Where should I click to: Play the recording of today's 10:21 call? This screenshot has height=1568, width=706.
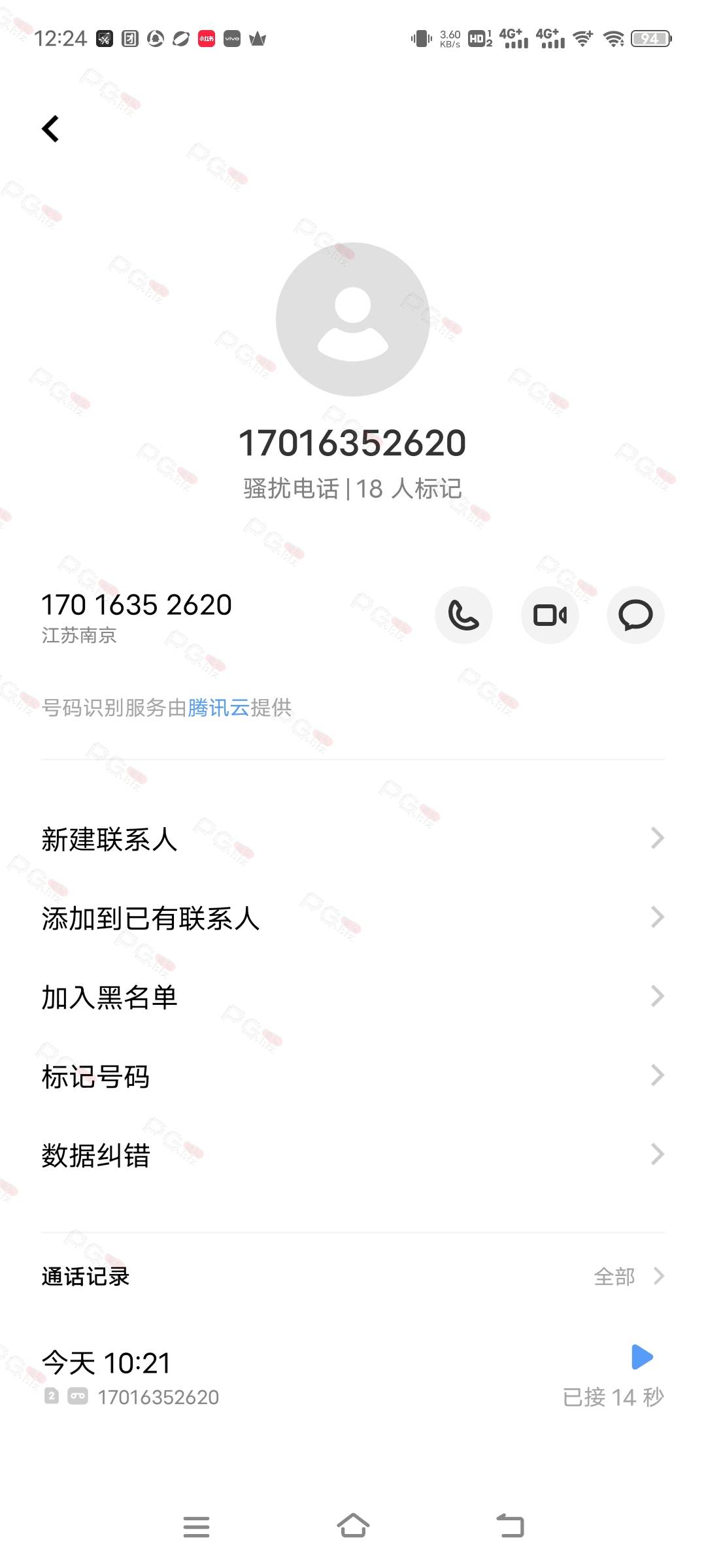click(x=642, y=1357)
